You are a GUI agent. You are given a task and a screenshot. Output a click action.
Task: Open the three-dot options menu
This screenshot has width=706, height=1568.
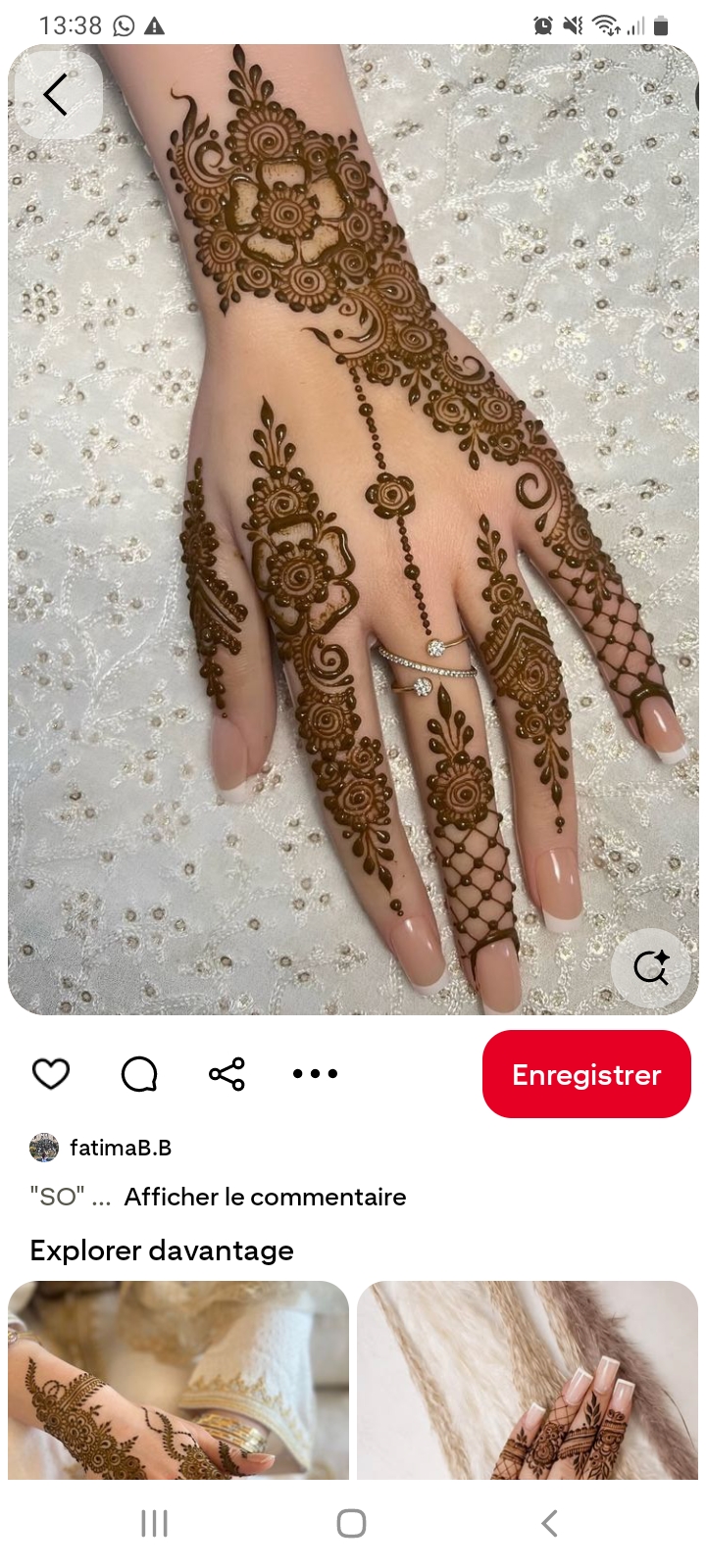315,1074
